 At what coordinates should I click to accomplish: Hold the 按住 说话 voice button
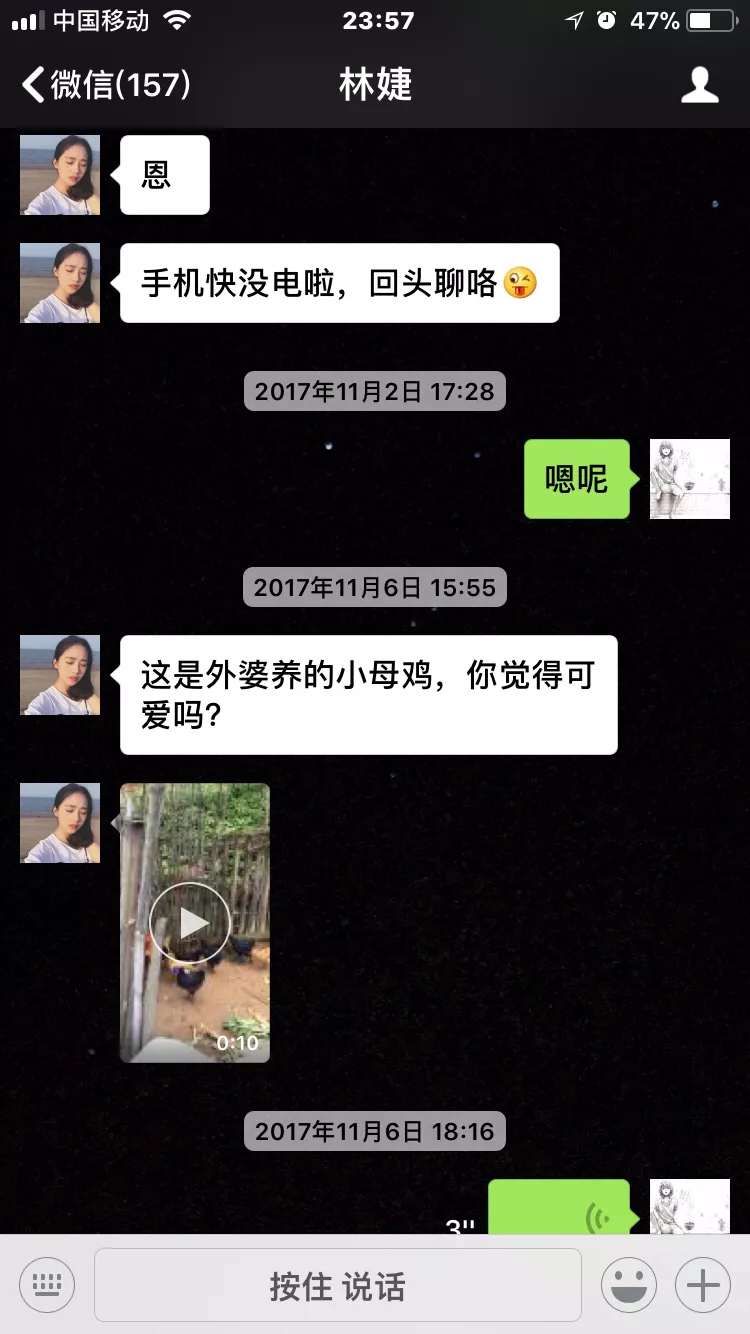[x=338, y=1286]
